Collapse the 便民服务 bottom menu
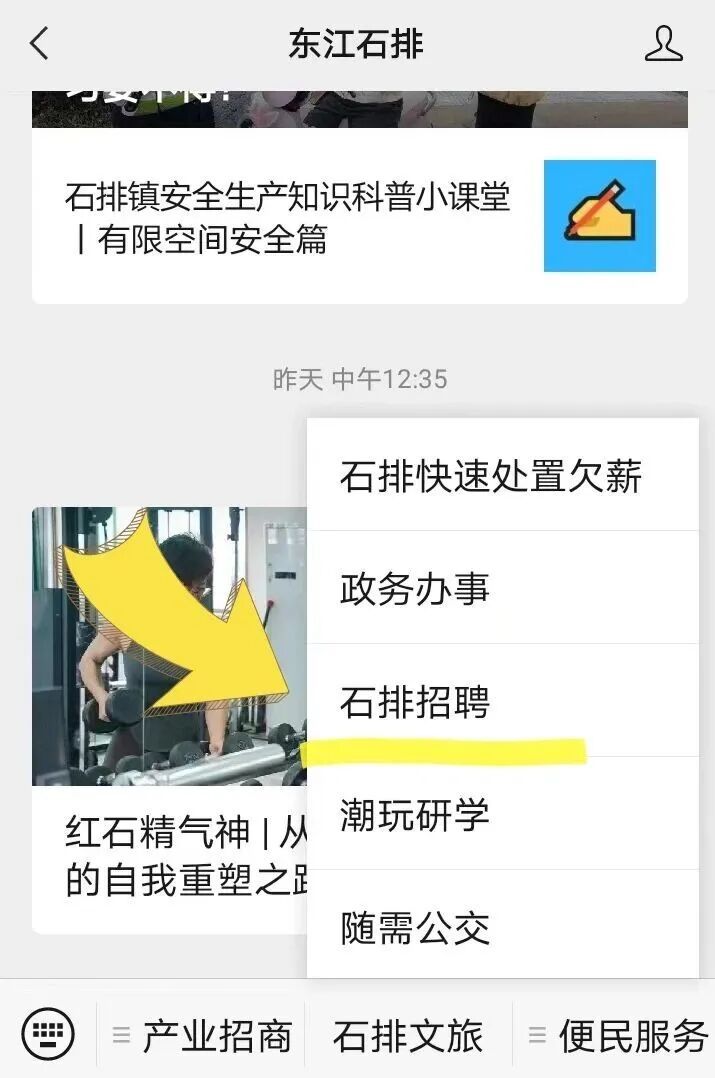Image resolution: width=715 pixels, height=1078 pixels. (x=618, y=1035)
